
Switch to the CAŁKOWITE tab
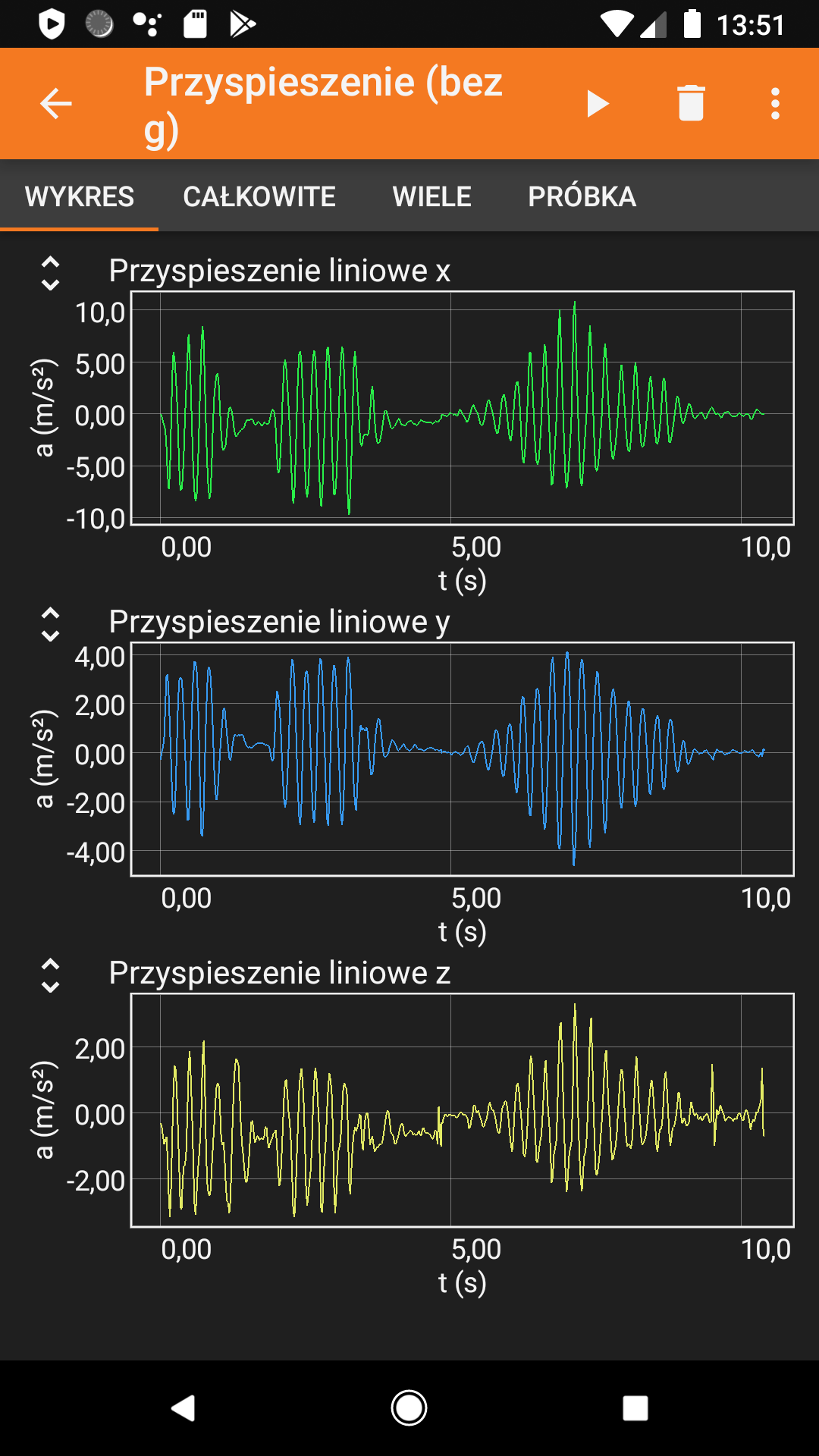[259, 196]
